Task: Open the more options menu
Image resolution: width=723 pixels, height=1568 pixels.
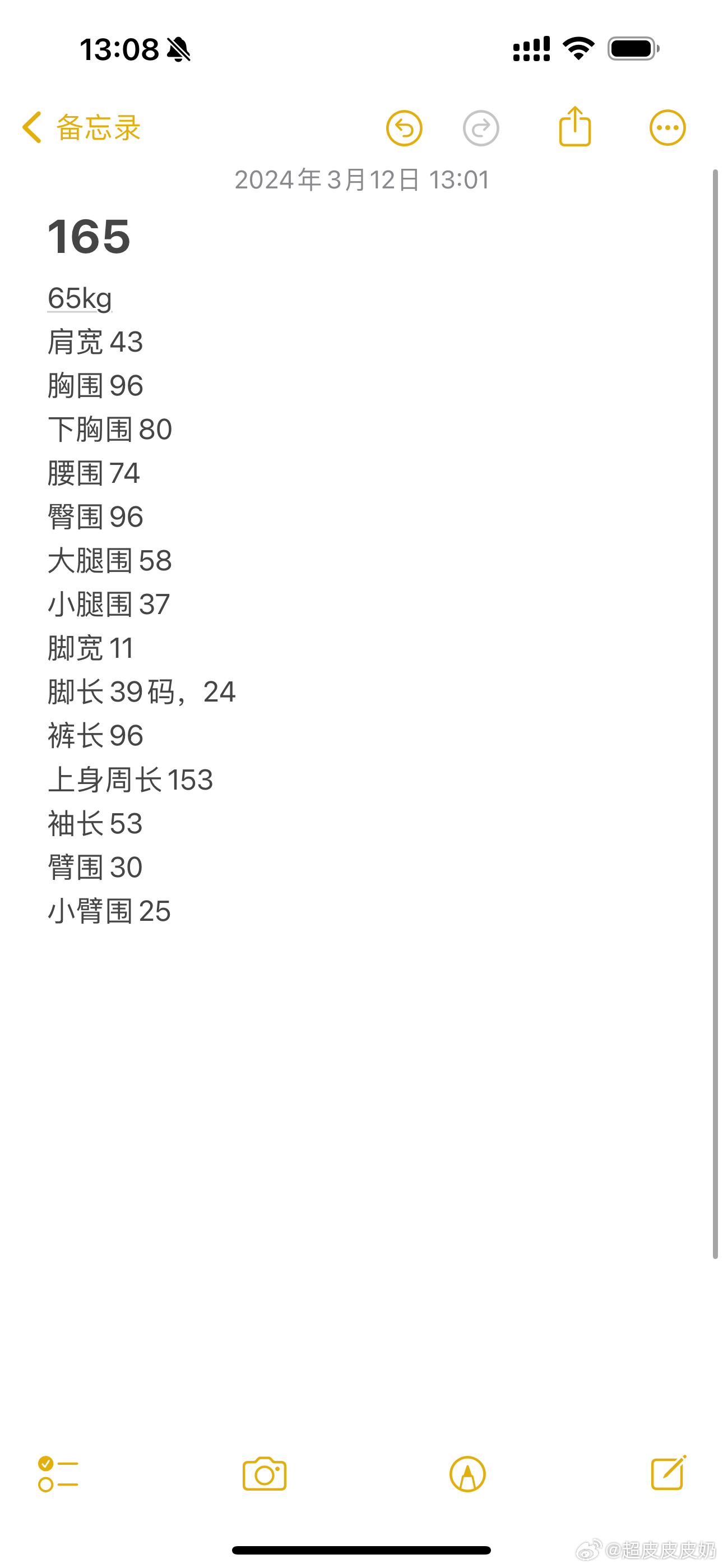Action: 668,128
